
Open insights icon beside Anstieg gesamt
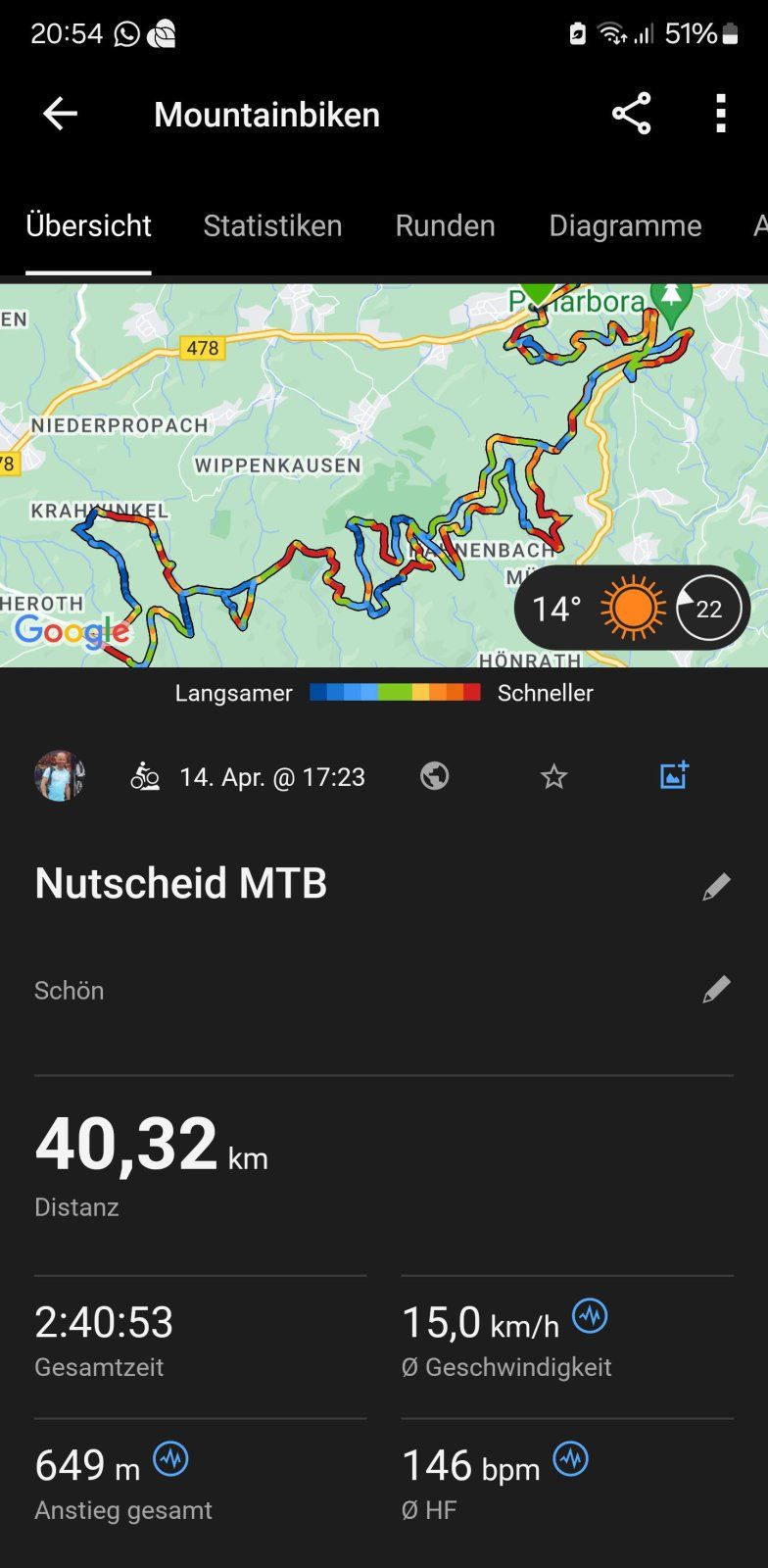(170, 1459)
